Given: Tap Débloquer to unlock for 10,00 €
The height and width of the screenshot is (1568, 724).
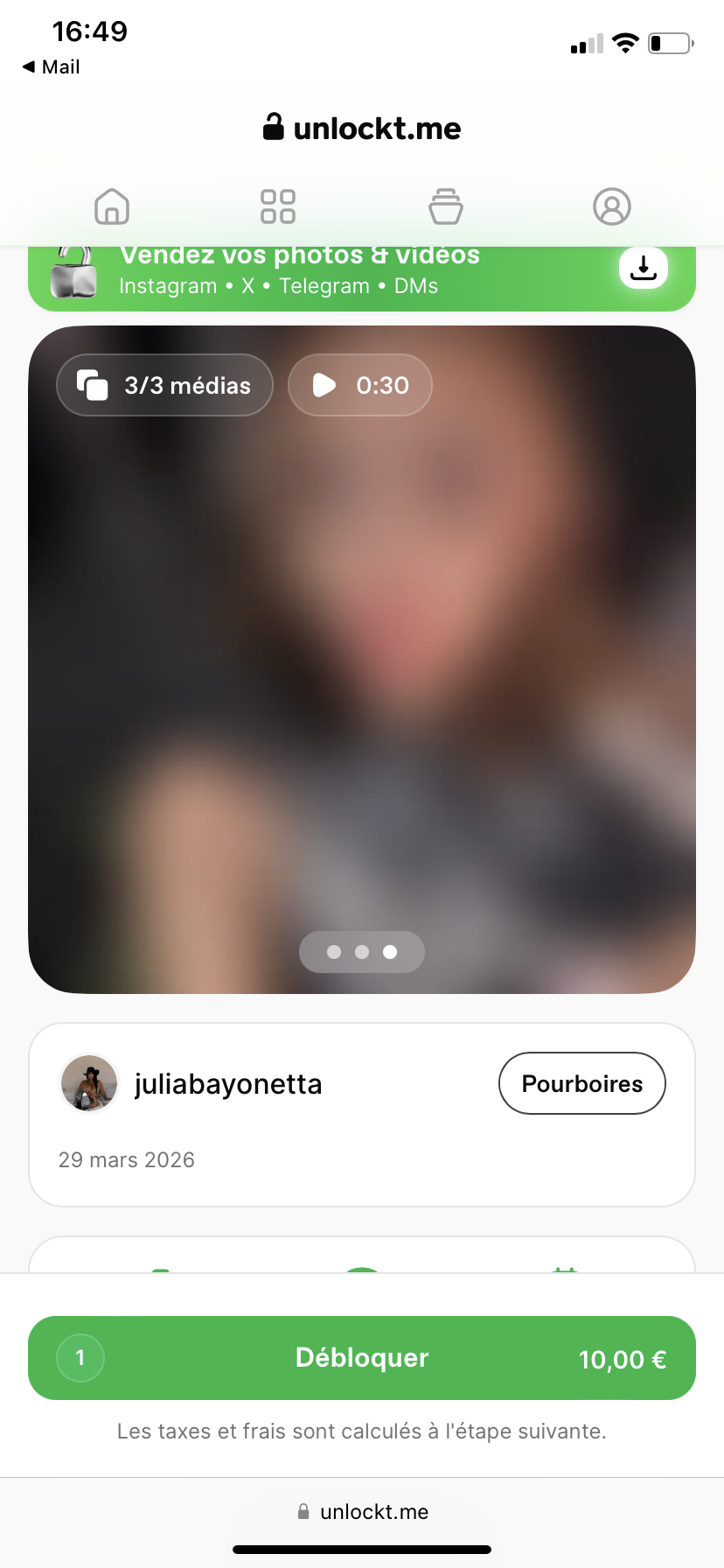Looking at the screenshot, I should click(x=362, y=1358).
